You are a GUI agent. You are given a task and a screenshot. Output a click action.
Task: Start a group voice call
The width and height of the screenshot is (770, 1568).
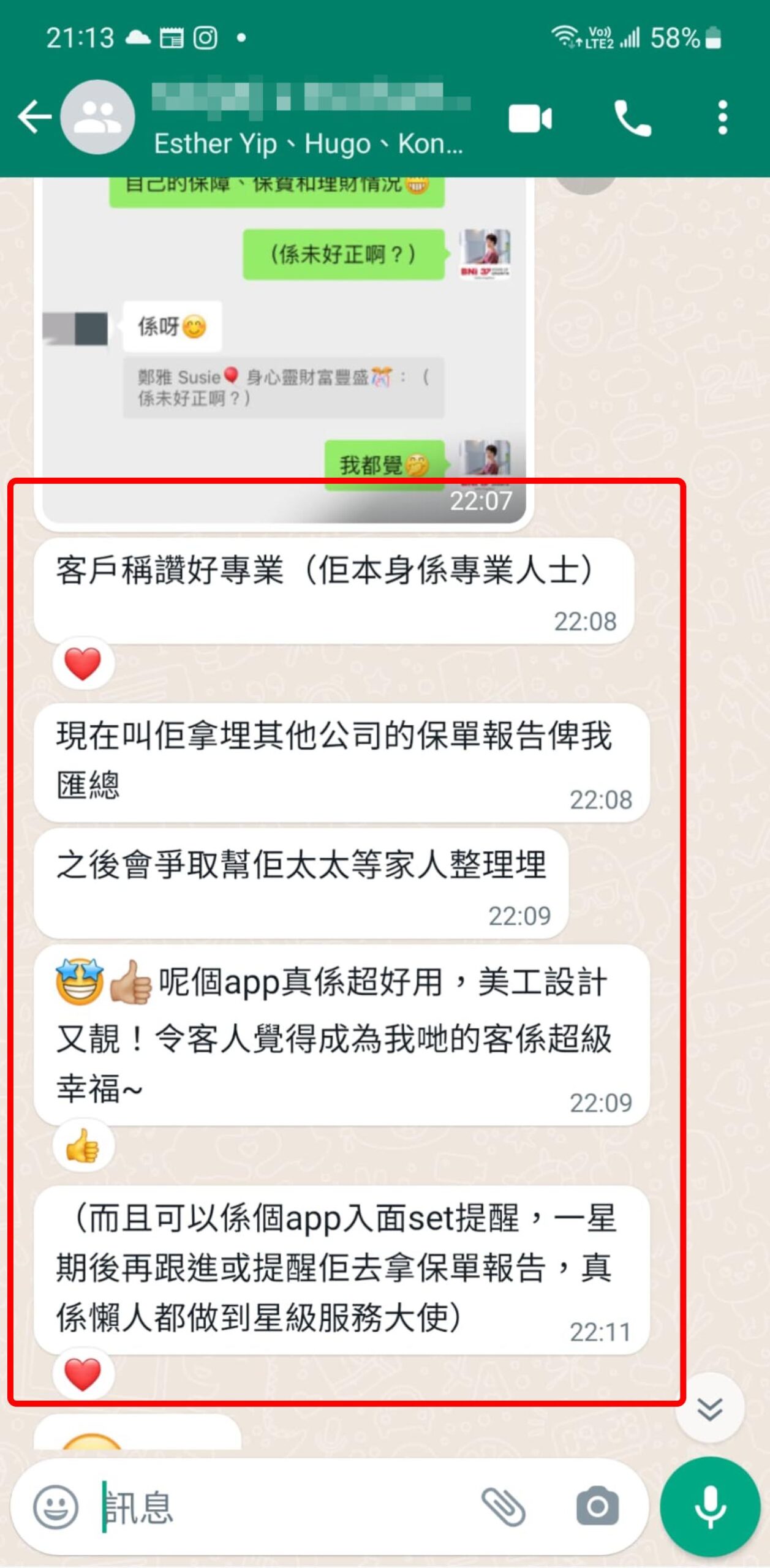tap(632, 118)
